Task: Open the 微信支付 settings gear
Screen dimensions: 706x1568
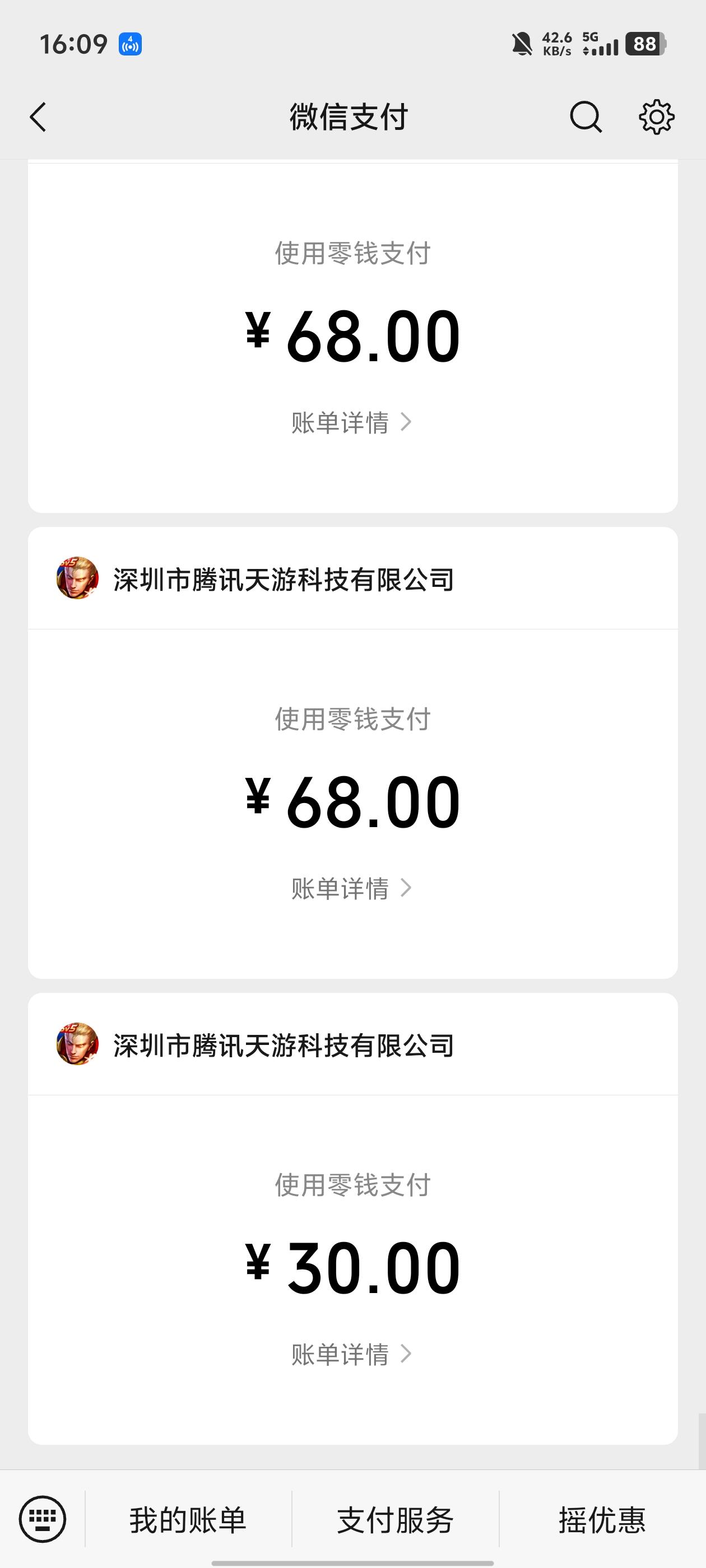Action: coord(656,117)
